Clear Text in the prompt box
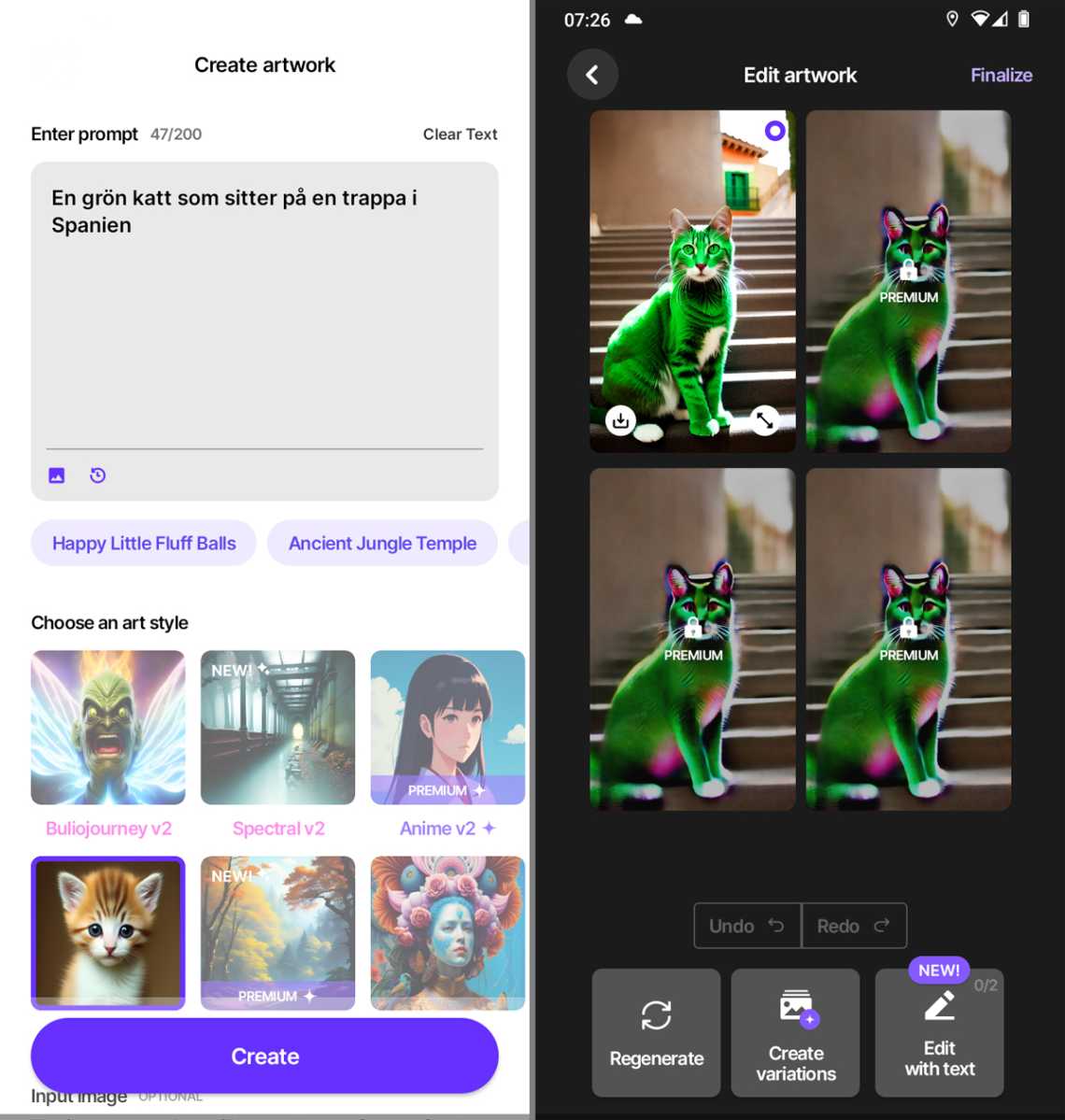The height and width of the screenshot is (1120, 1065). tap(460, 135)
